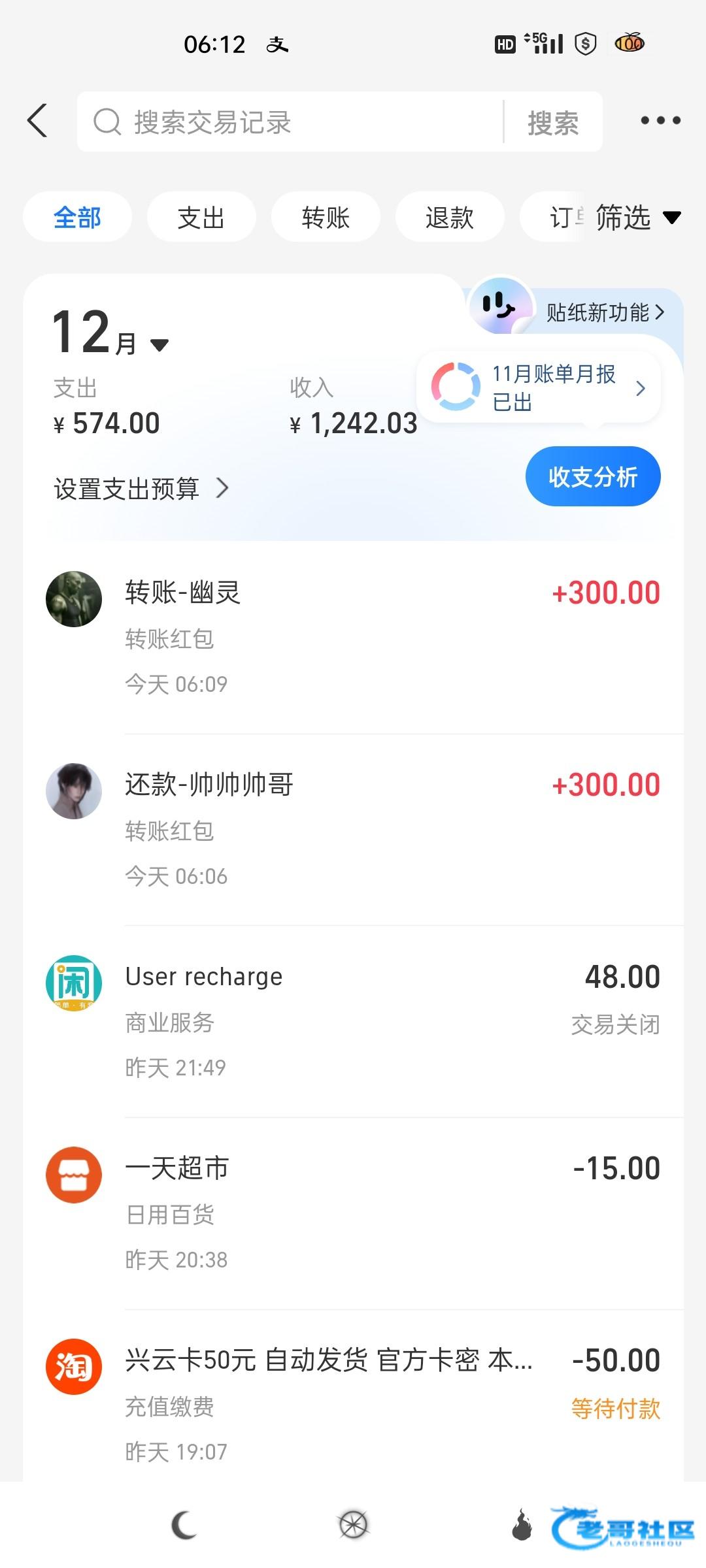Switch to the 支出 filter chip
Screen dimensions: 706x1568
(201, 218)
